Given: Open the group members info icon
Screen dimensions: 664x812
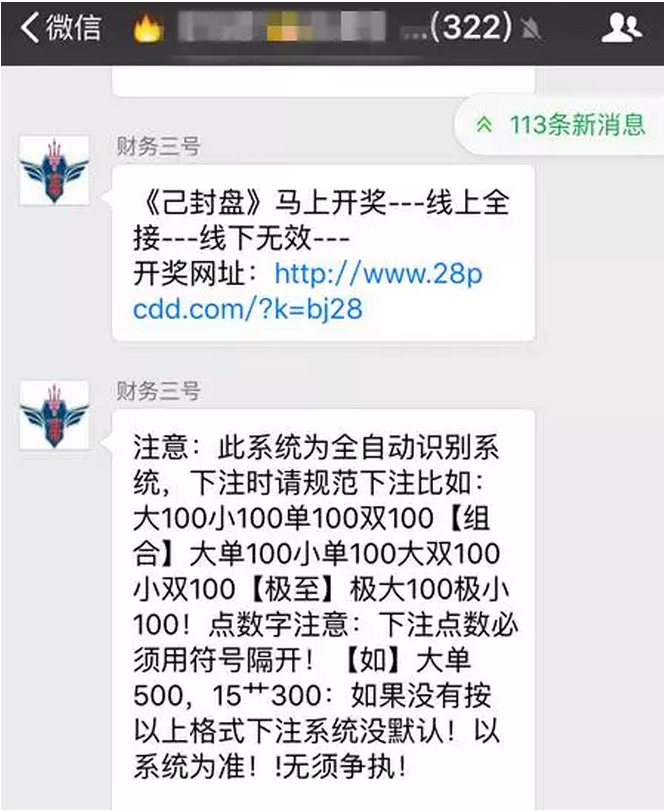Looking at the screenshot, I should coord(620,30).
